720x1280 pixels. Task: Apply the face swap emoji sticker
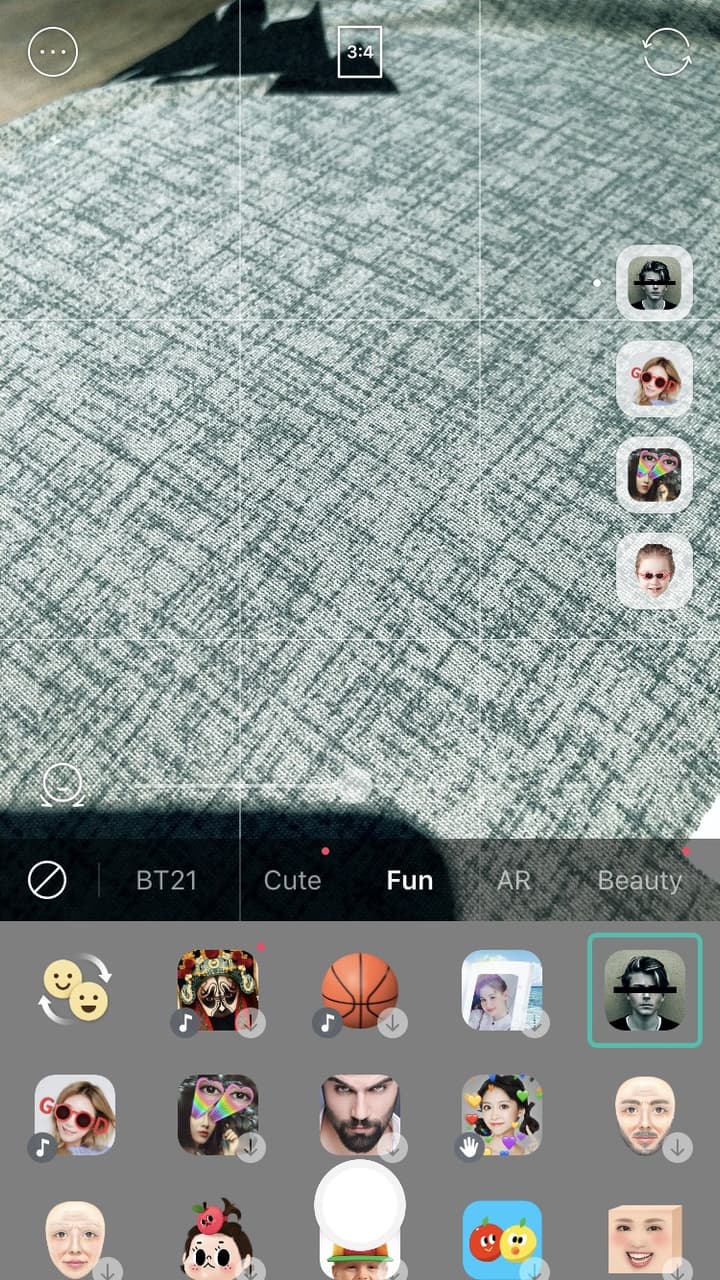76,989
